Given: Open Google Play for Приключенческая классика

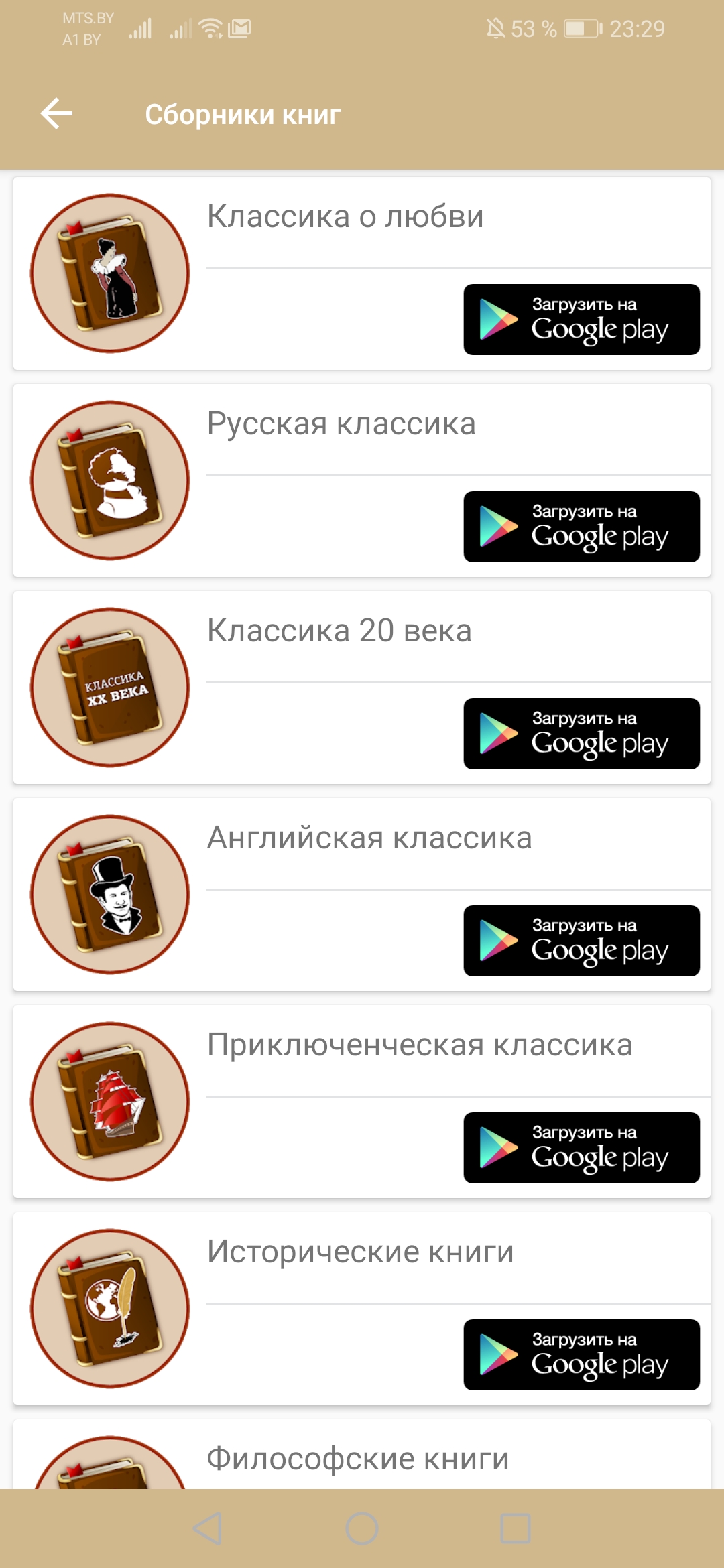Looking at the screenshot, I should point(581,1148).
